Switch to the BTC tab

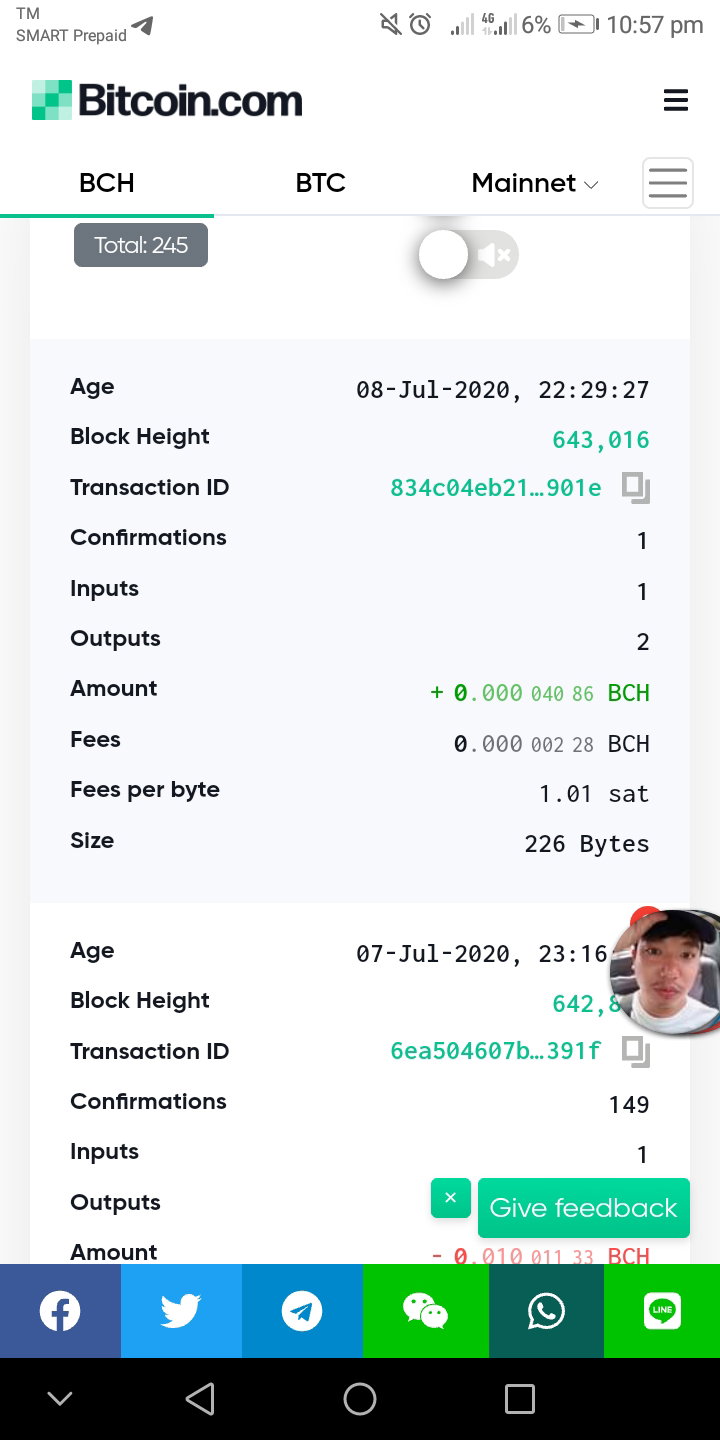(x=320, y=183)
